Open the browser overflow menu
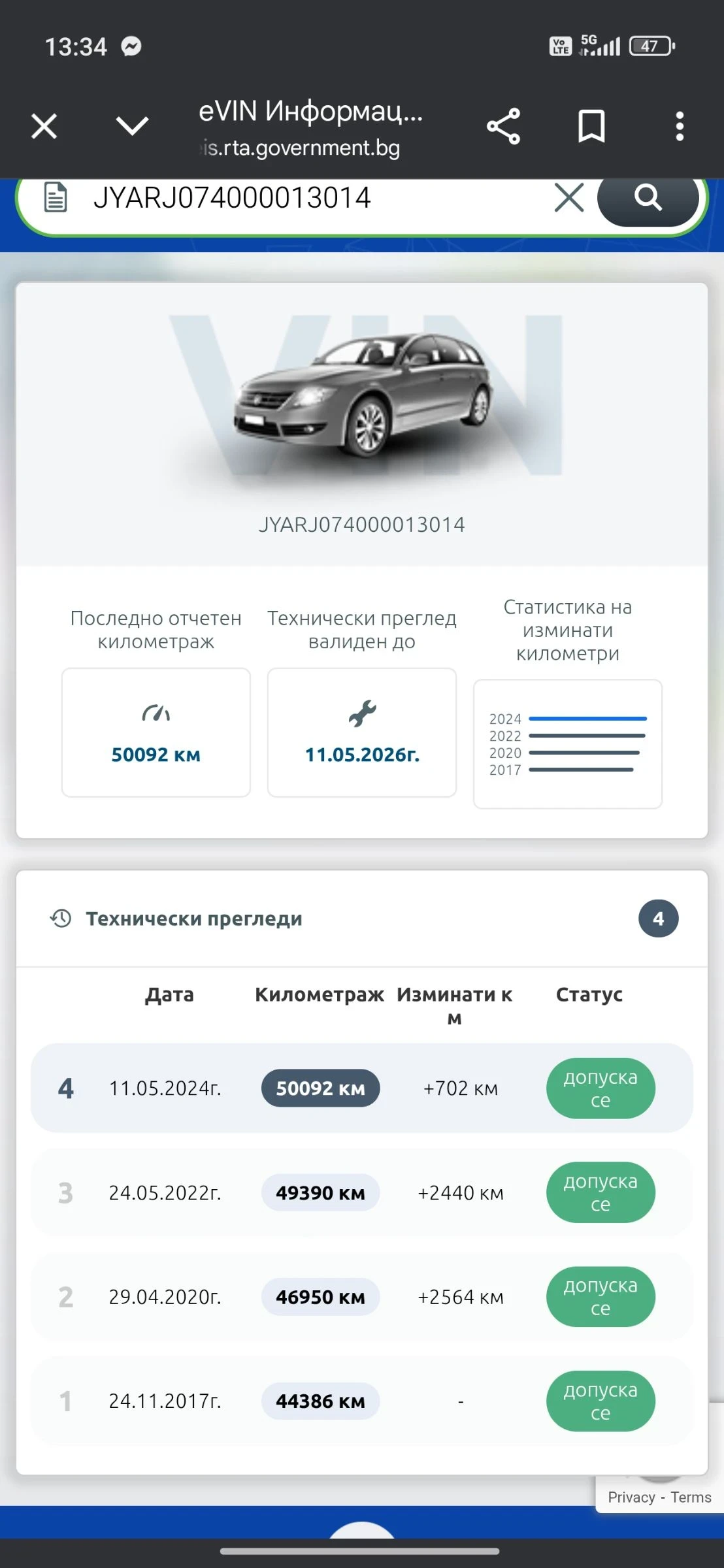 680,126
